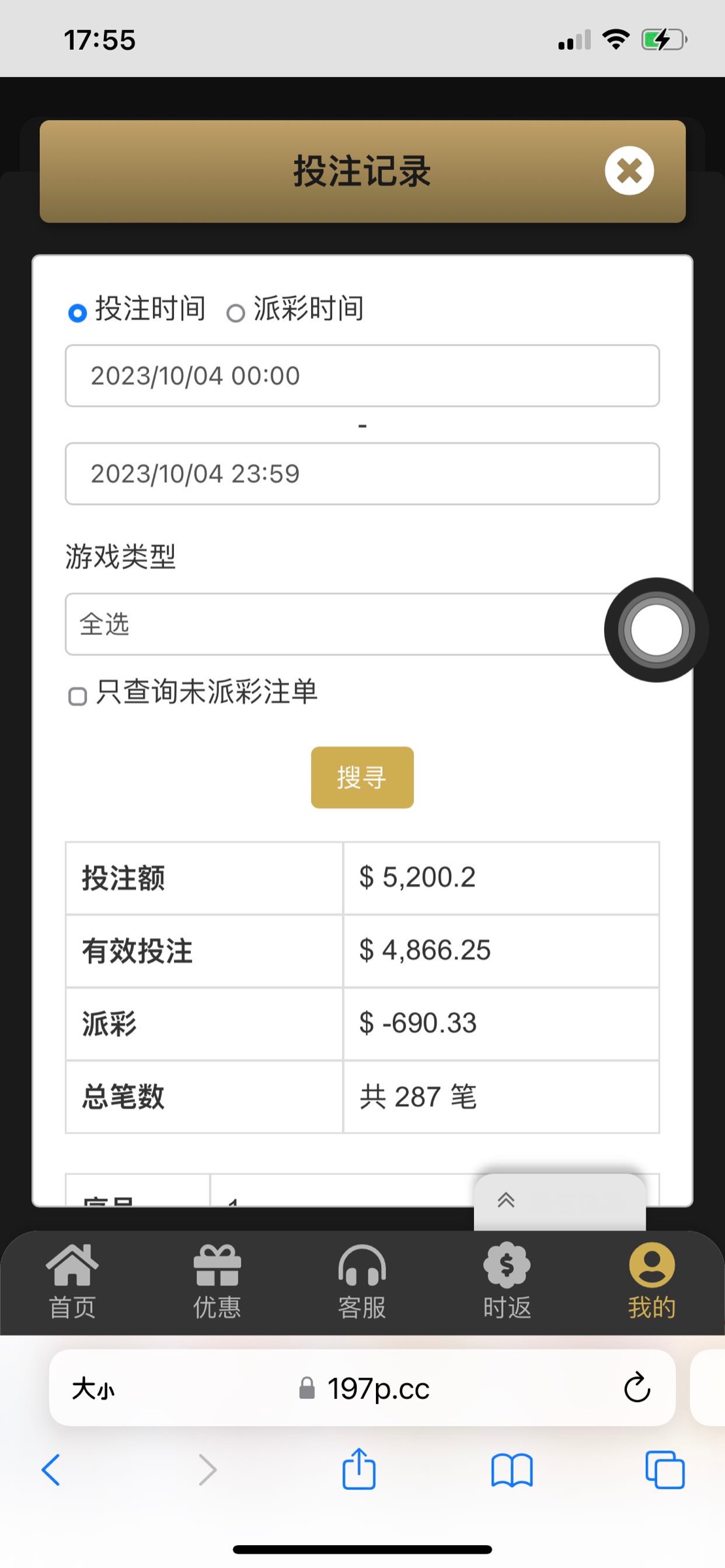Go to the 首页 tab
Image resolution: width=725 pixels, height=1568 pixels.
[72, 1281]
